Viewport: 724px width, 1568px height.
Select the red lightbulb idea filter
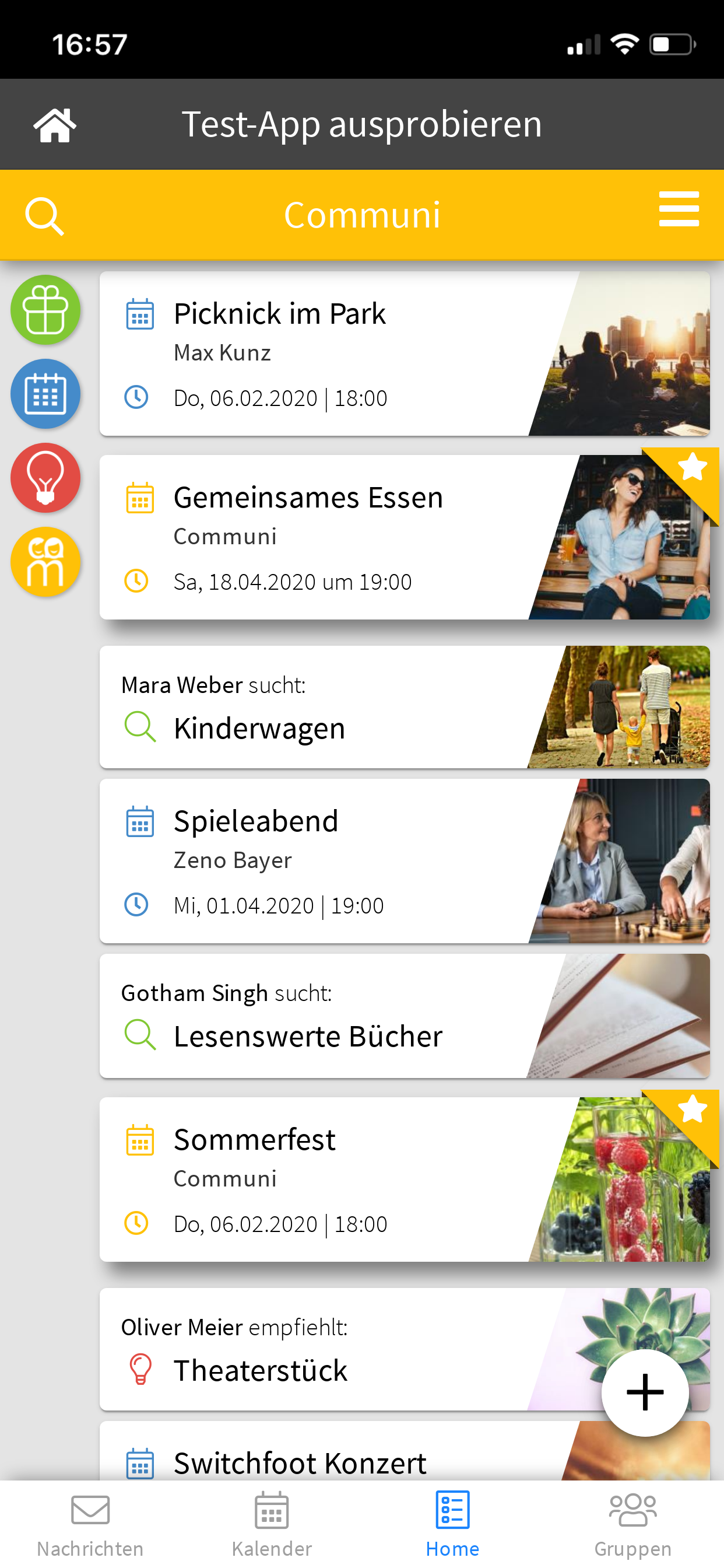45,478
